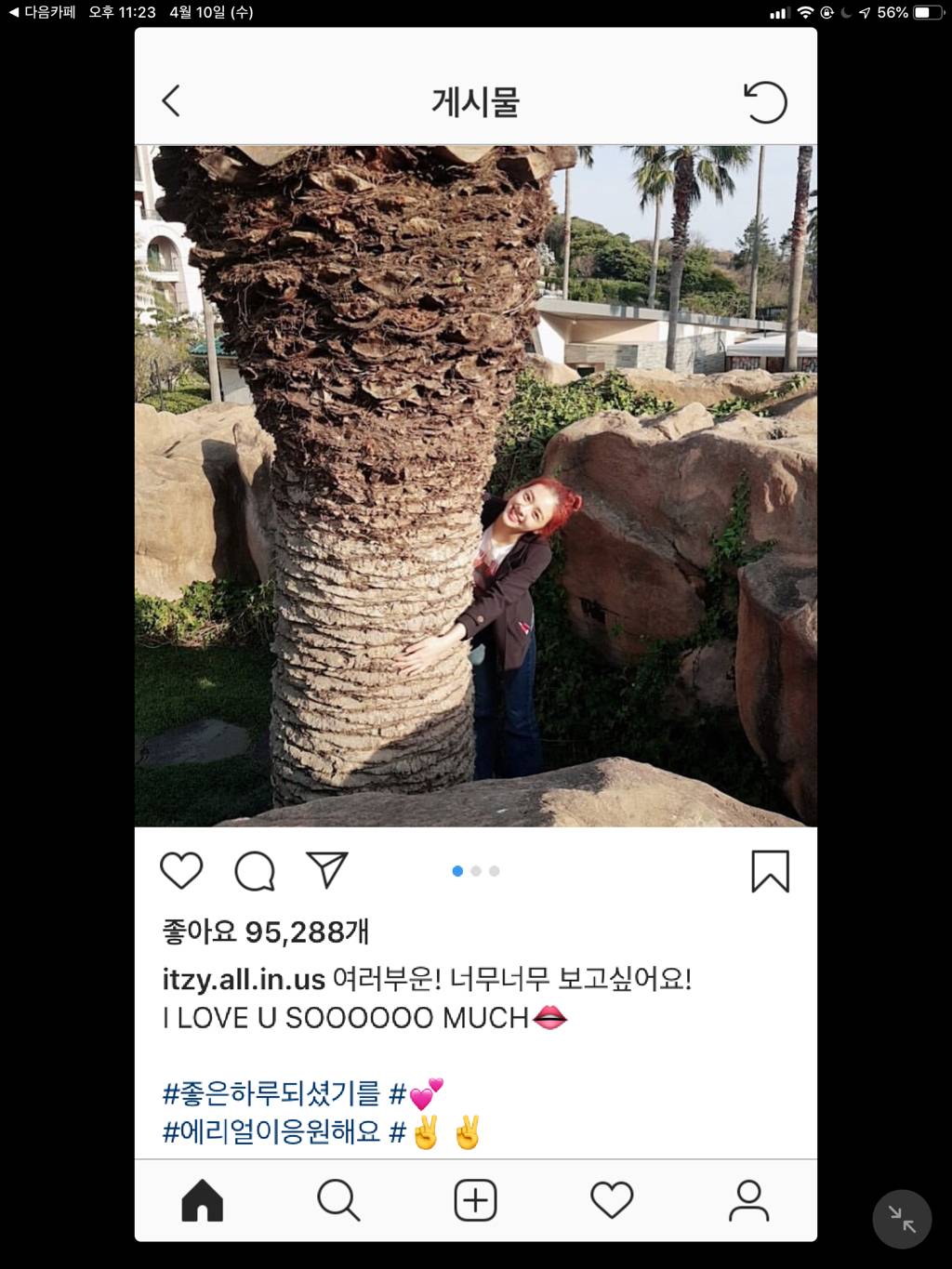
Task: Share the post via the paper plane icon
Action: tap(326, 870)
